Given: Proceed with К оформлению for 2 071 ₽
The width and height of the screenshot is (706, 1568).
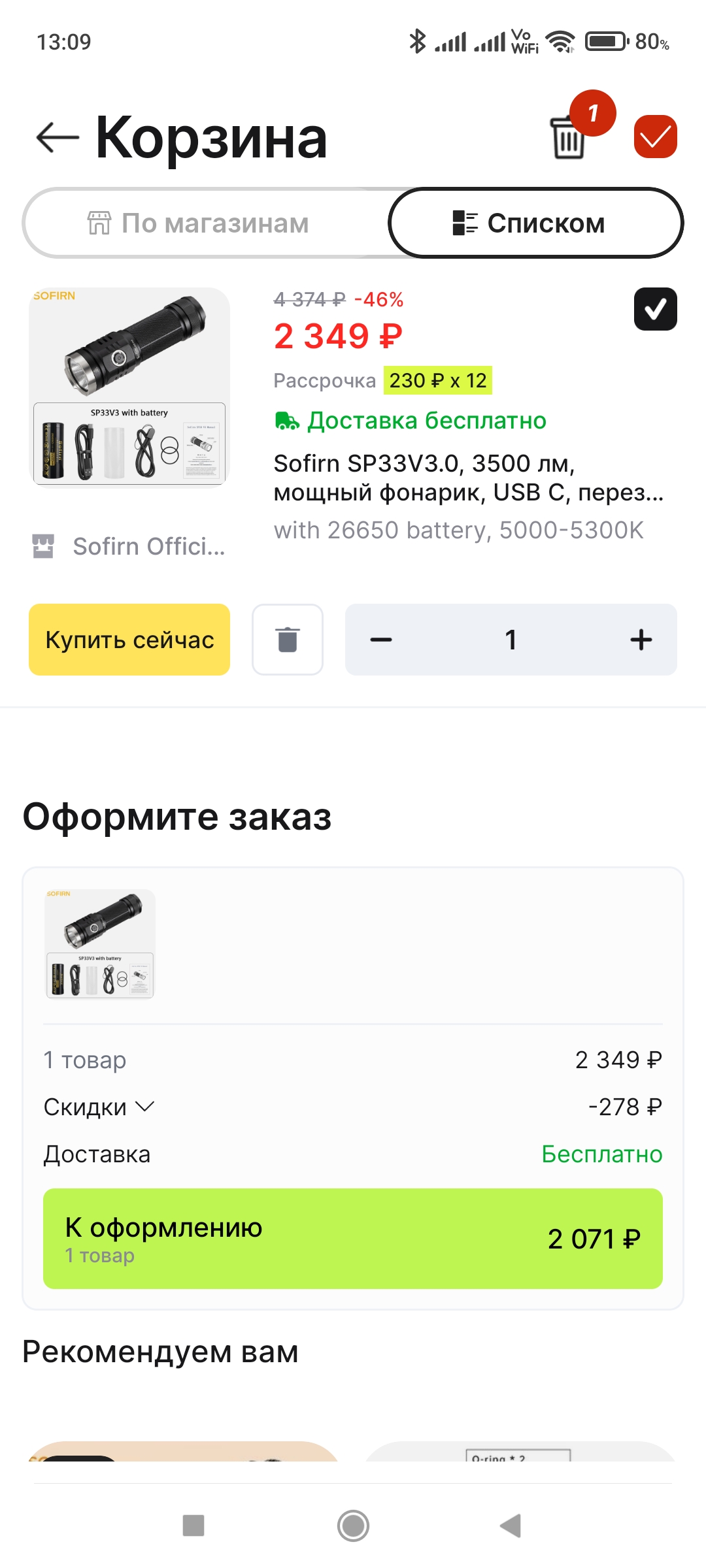Looking at the screenshot, I should tap(353, 1239).
